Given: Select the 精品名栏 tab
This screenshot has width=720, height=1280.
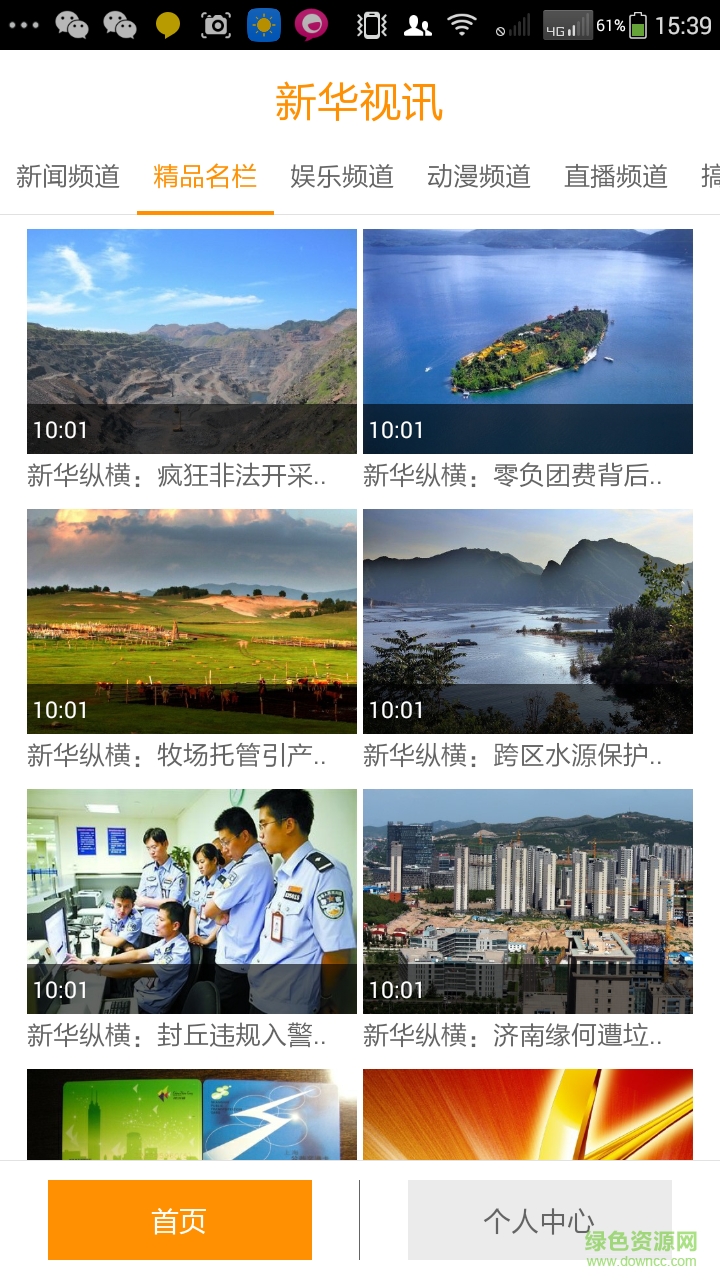Looking at the screenshot, I should 205,177.
